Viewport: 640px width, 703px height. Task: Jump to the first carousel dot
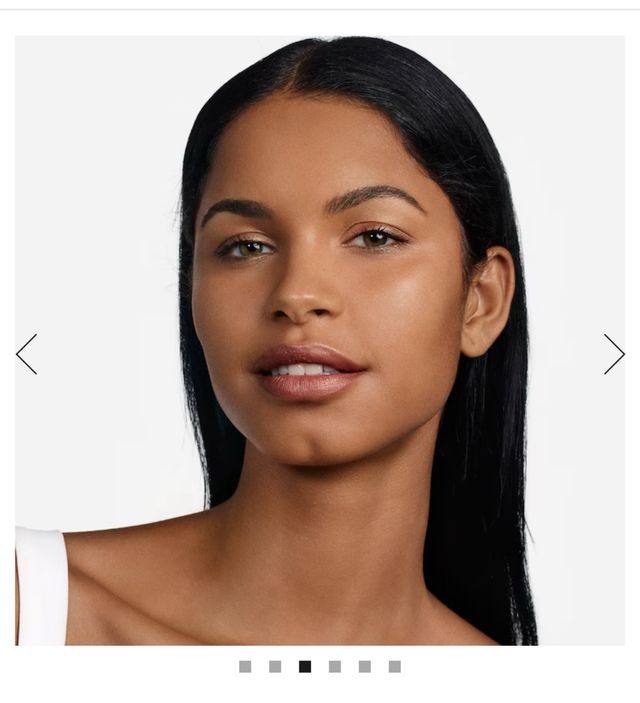coord(245,666)
